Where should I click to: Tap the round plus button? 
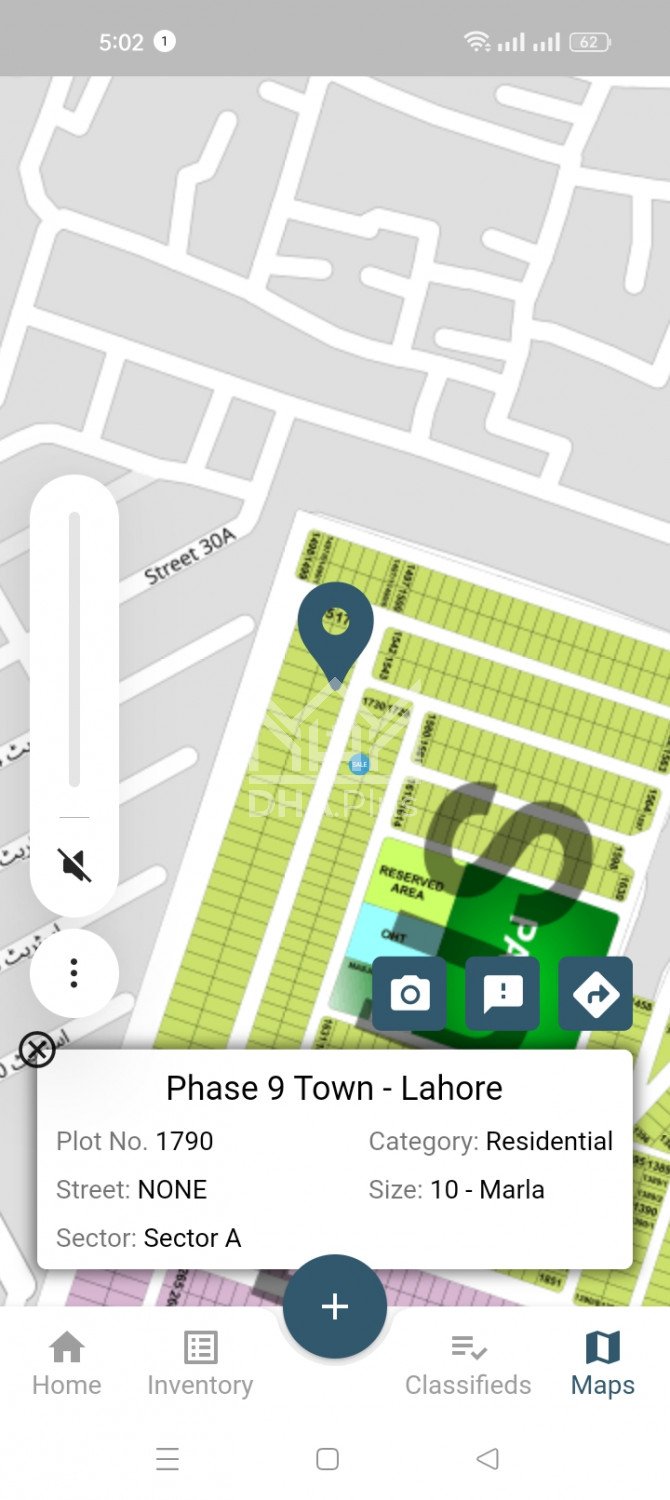tap(334, 1306)
